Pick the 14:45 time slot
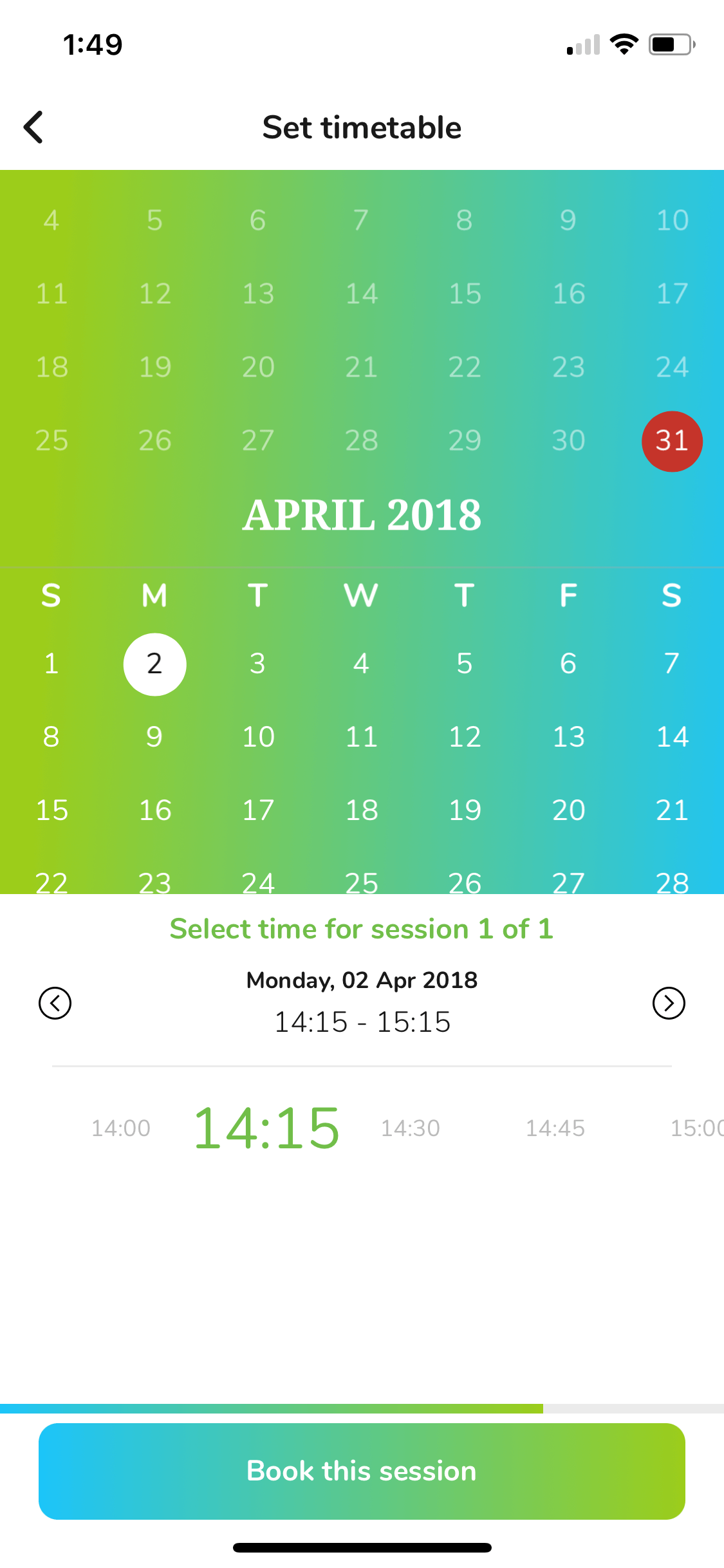 point(555,1128)
